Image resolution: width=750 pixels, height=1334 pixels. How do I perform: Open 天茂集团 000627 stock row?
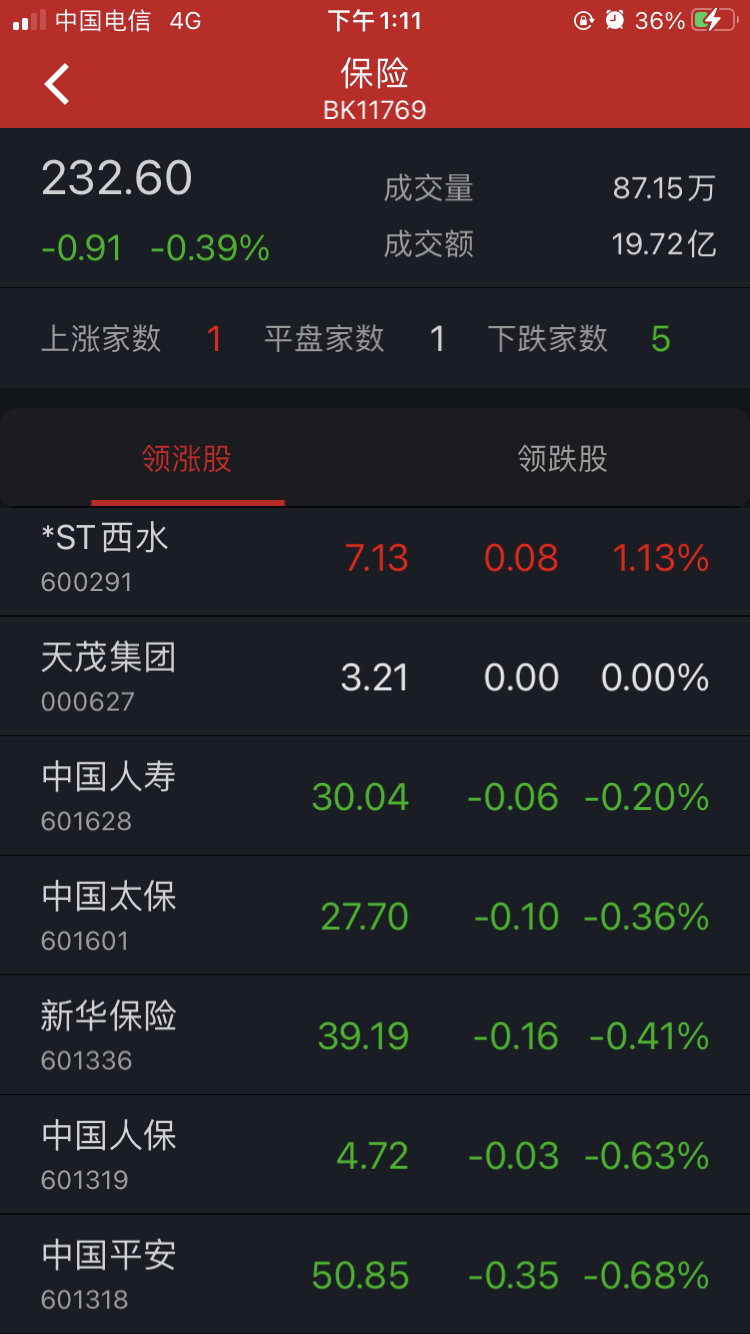(375, 676)
